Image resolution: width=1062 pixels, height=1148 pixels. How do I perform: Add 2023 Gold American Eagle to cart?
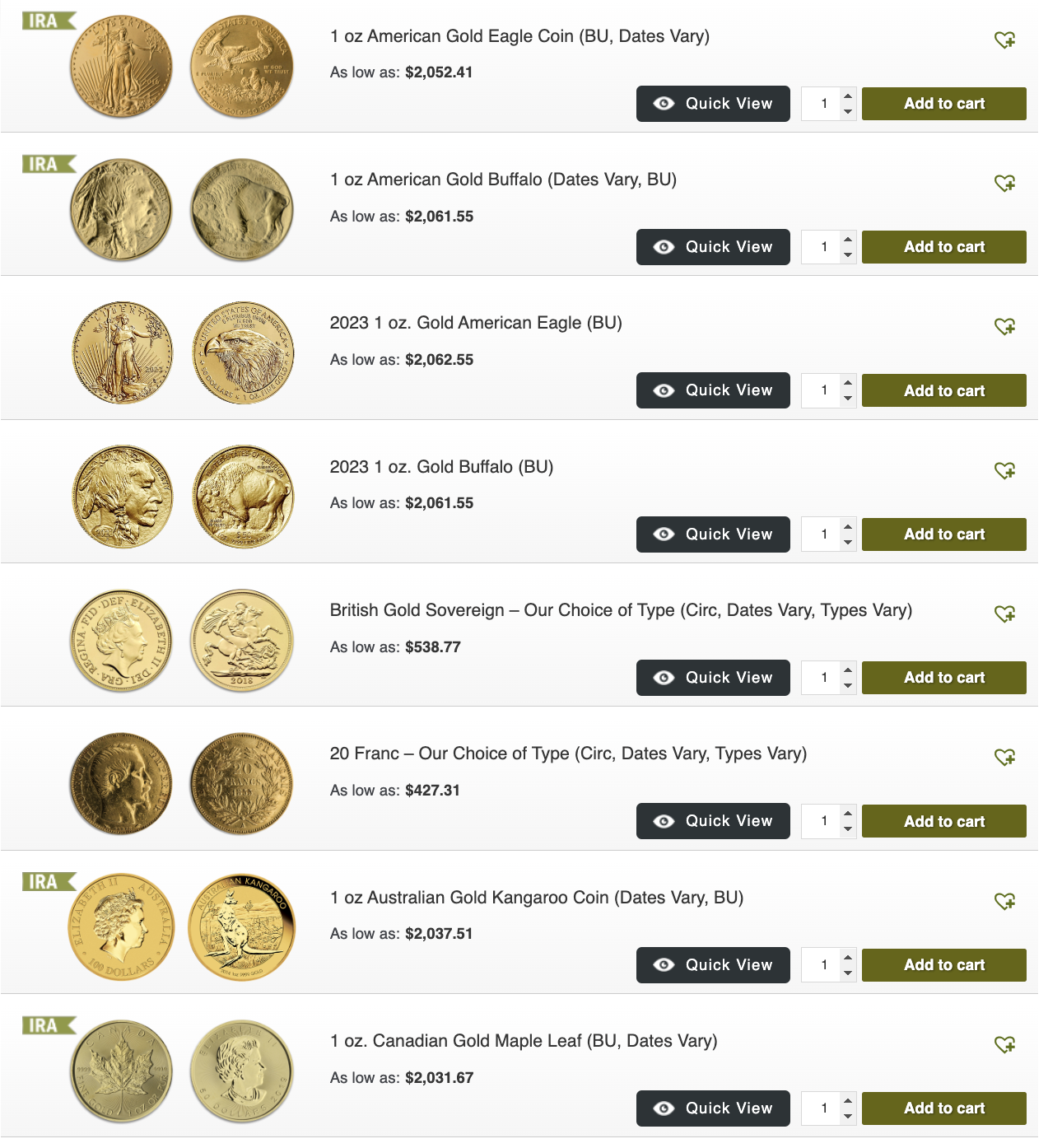pos(943,390)
